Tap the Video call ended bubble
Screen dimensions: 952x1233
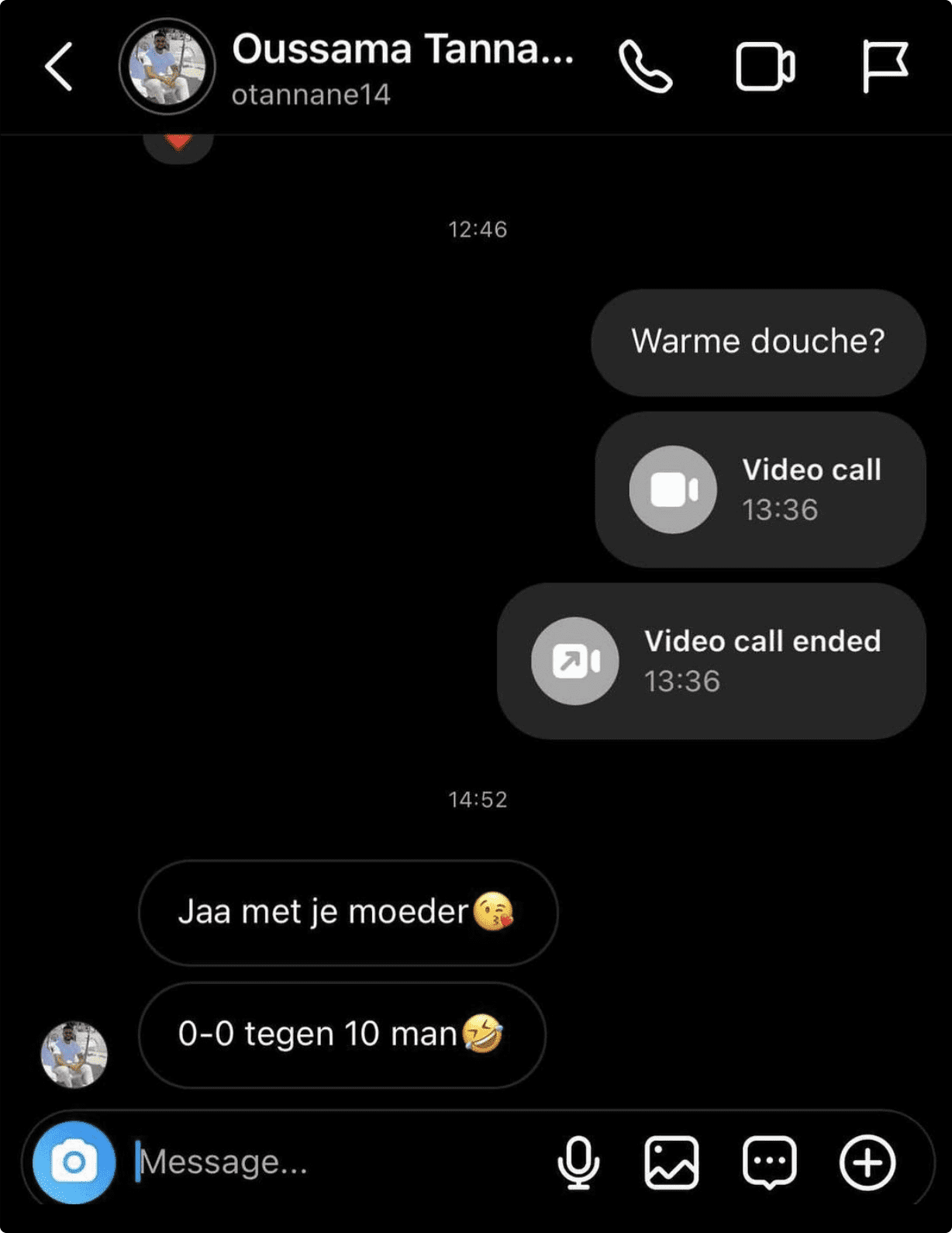coord(711,661)
